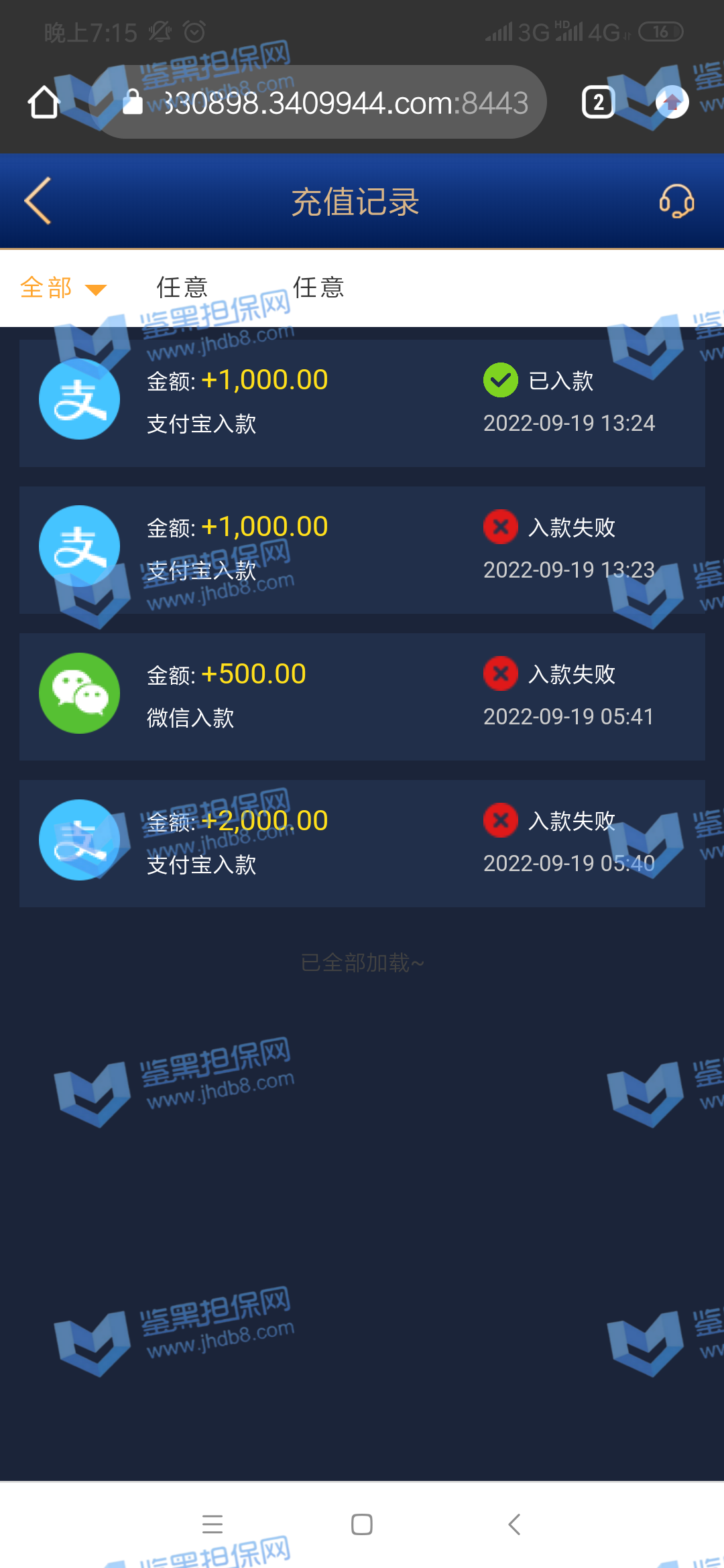Open the customer service headset icon
This screenshot has height=1568, width=724.
pos(676,201)
